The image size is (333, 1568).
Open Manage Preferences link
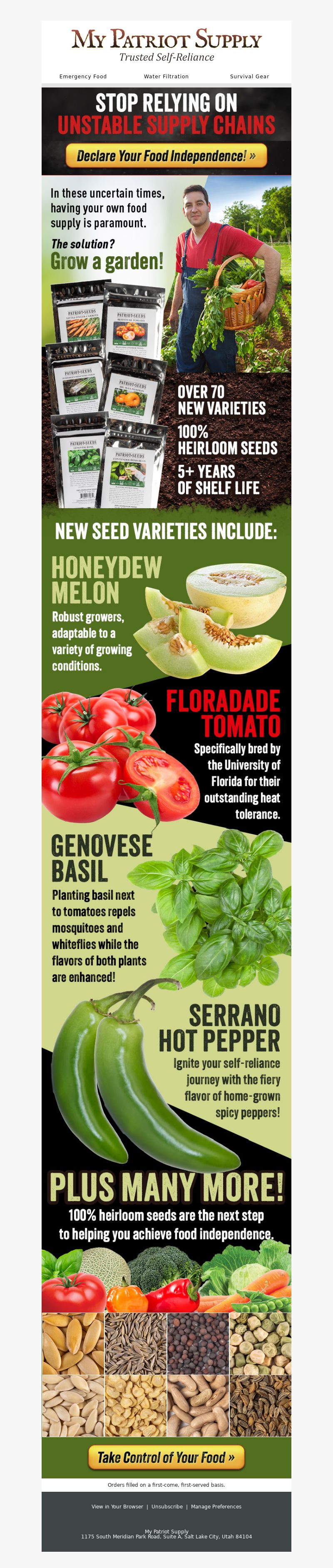216,1506
